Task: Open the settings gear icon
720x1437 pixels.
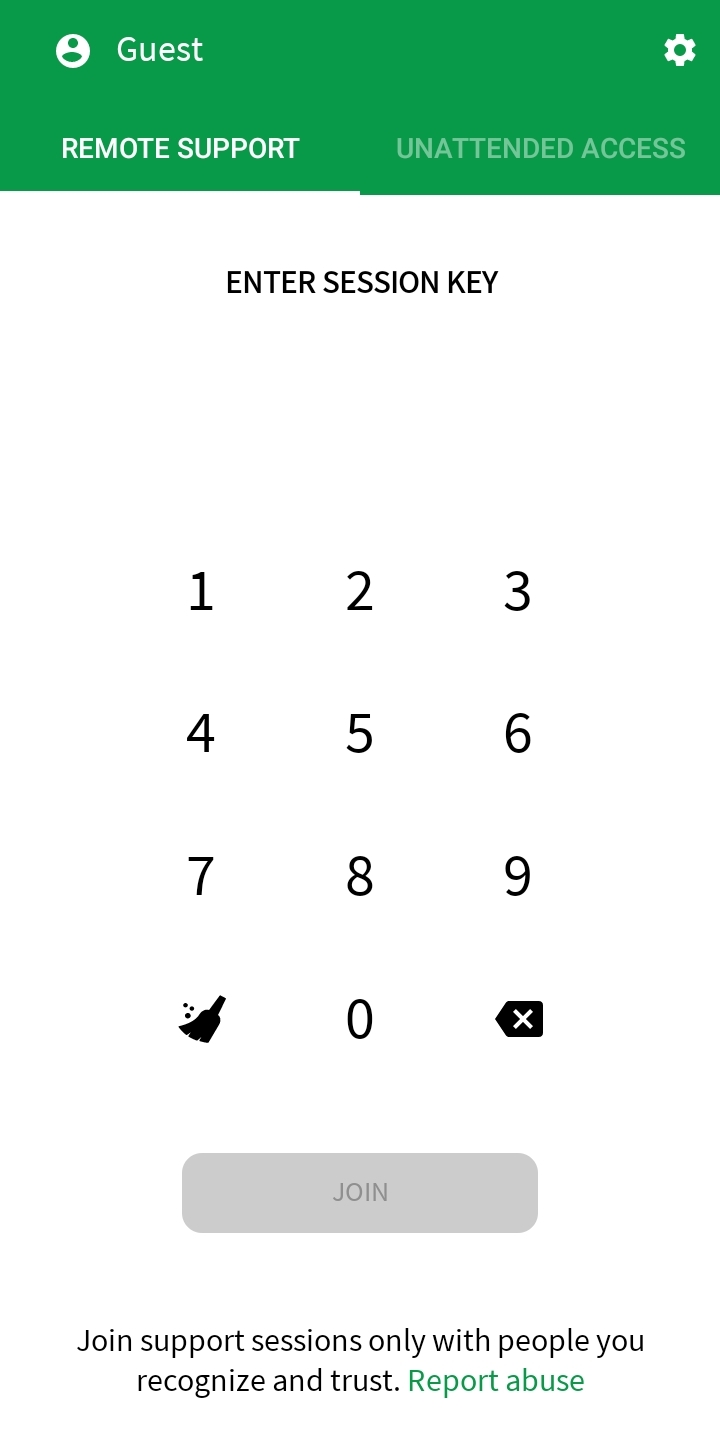Action: 679,49
